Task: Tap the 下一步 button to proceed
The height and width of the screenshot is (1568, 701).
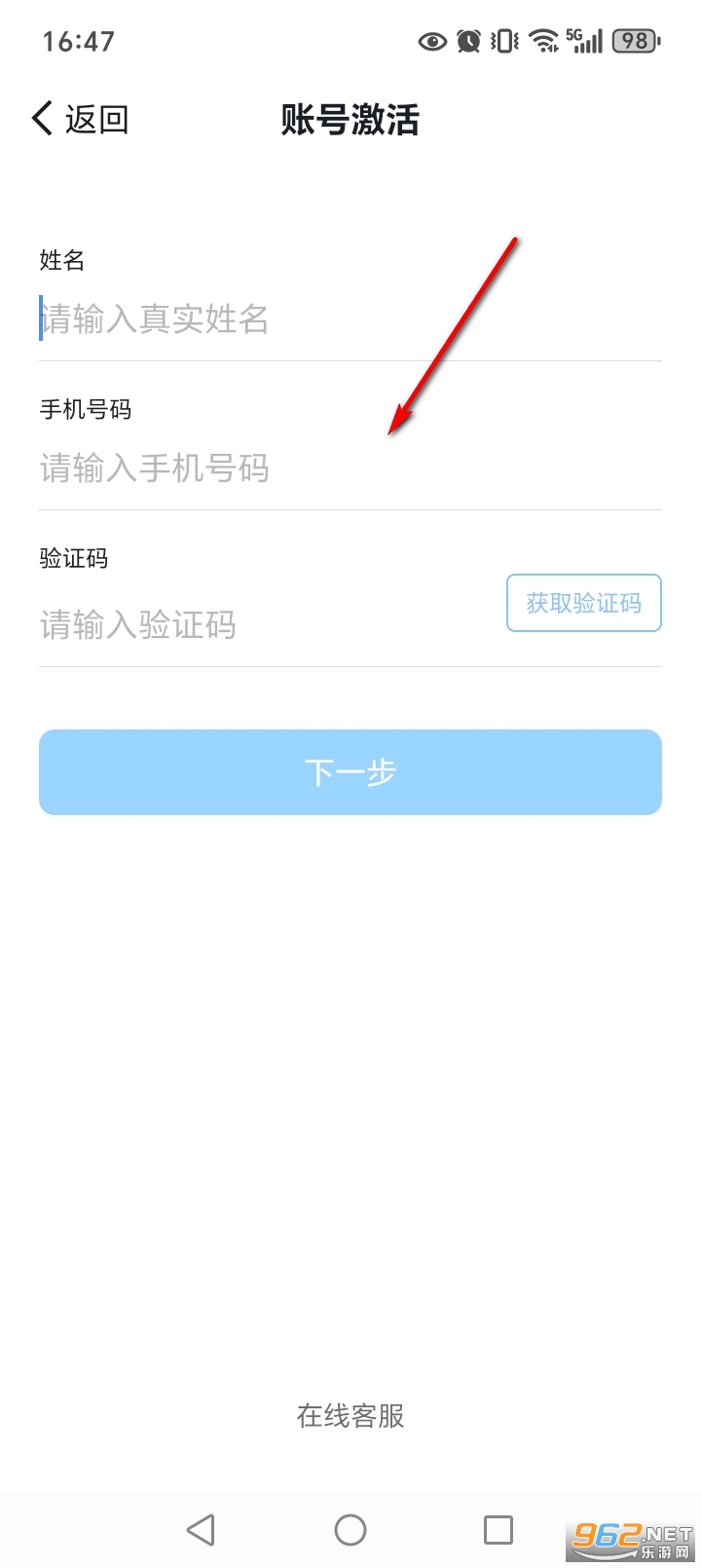Action: [x=350, y=771]
